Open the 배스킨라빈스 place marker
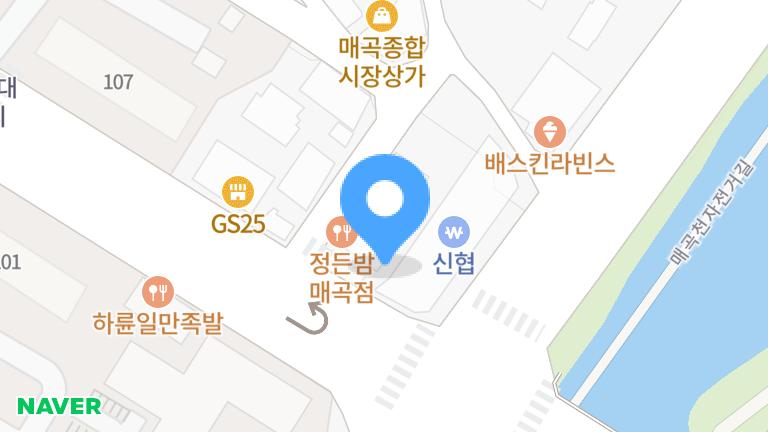This screenshot has height=432, width=768. coord(550,132)
